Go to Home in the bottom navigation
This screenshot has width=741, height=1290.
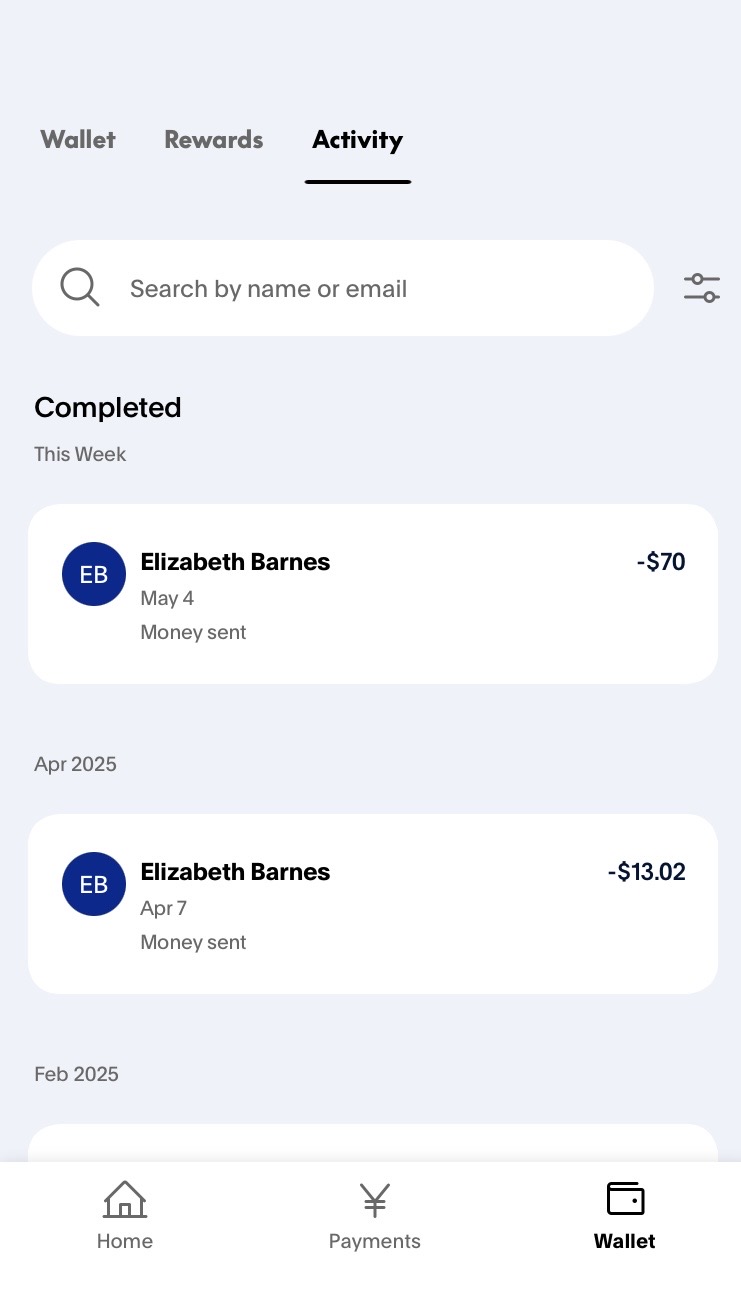click(125, 1215)
